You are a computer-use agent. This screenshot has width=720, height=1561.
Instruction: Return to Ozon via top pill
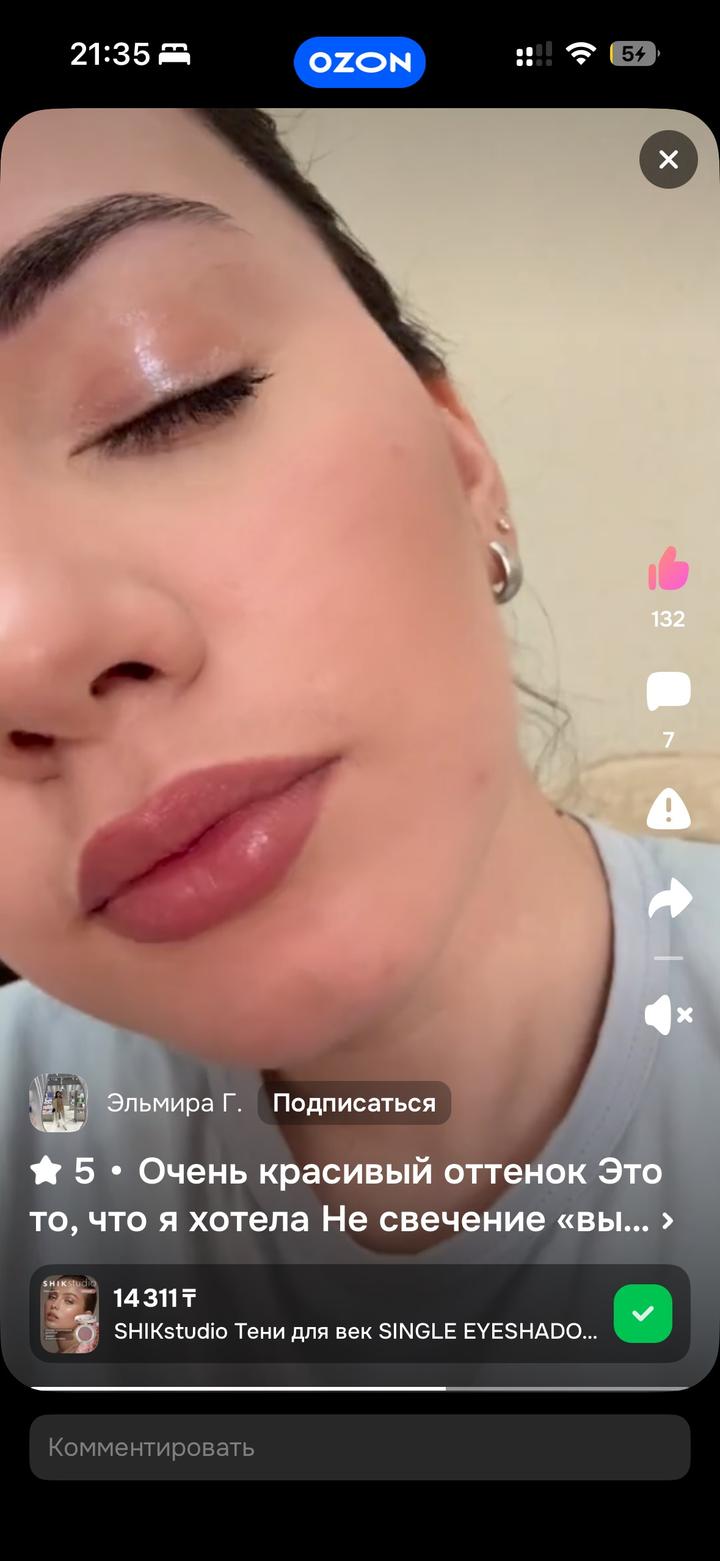coord(359,62)
